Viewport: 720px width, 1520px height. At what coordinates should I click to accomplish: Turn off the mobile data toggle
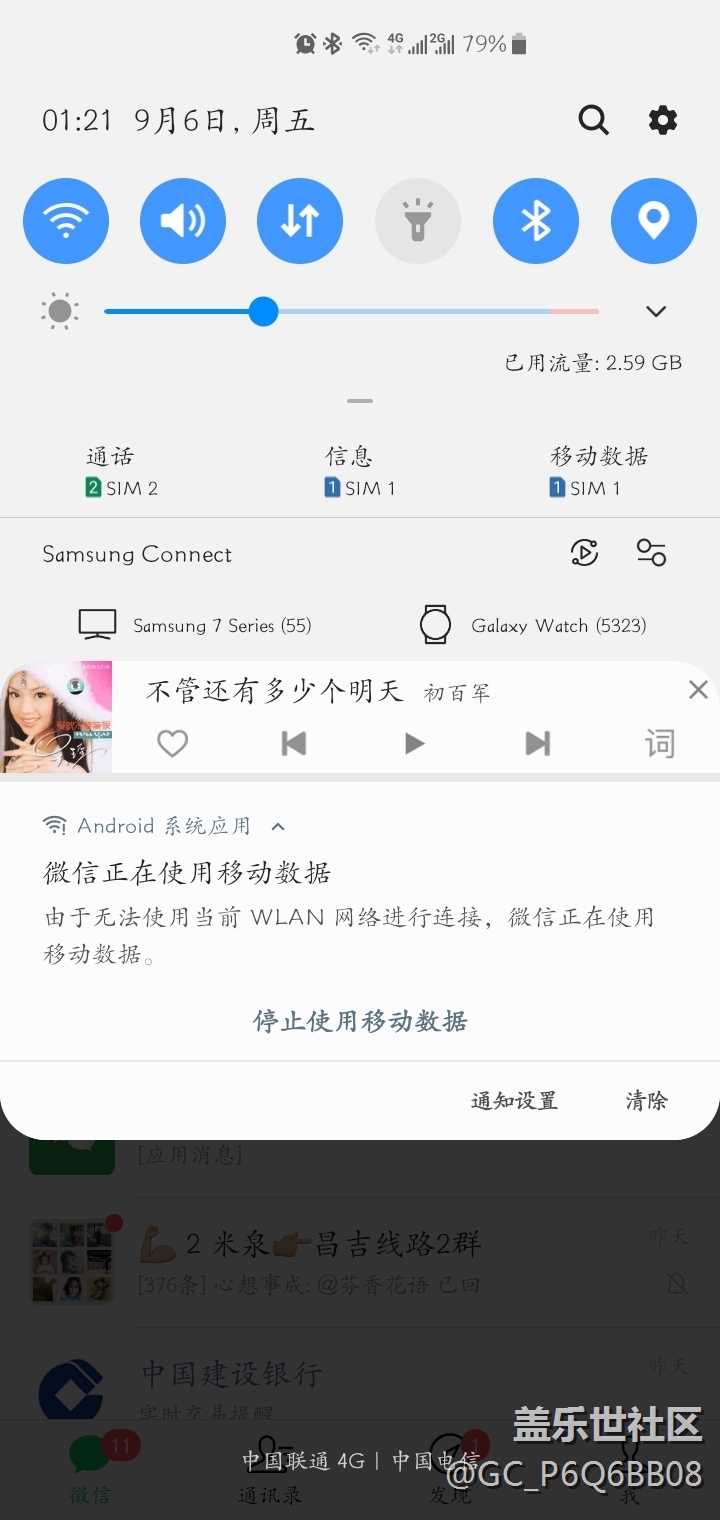pyautogui.click(x=300, y=220)
